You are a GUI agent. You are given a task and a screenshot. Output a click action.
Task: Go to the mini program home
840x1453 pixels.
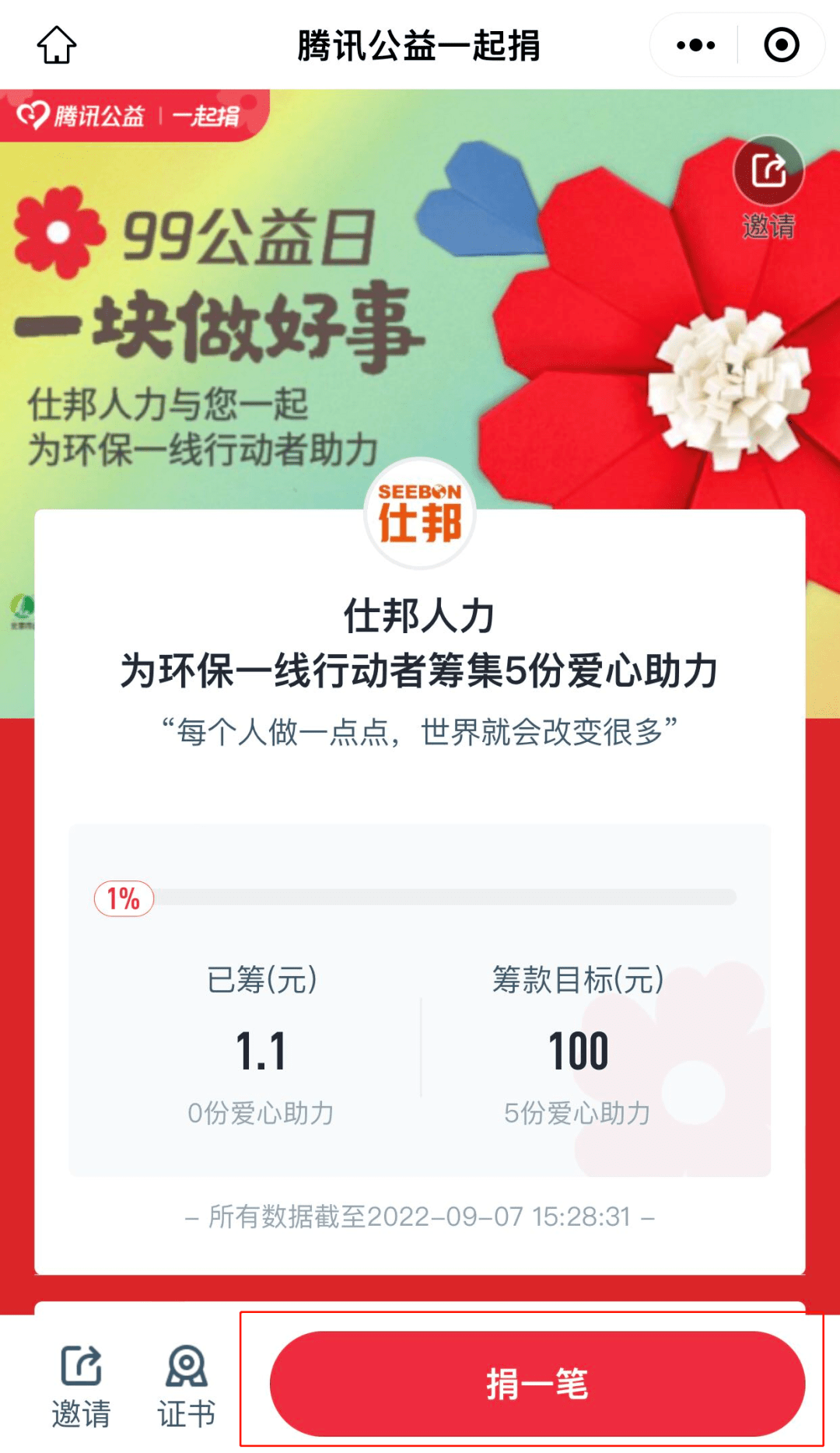point(57,45)
